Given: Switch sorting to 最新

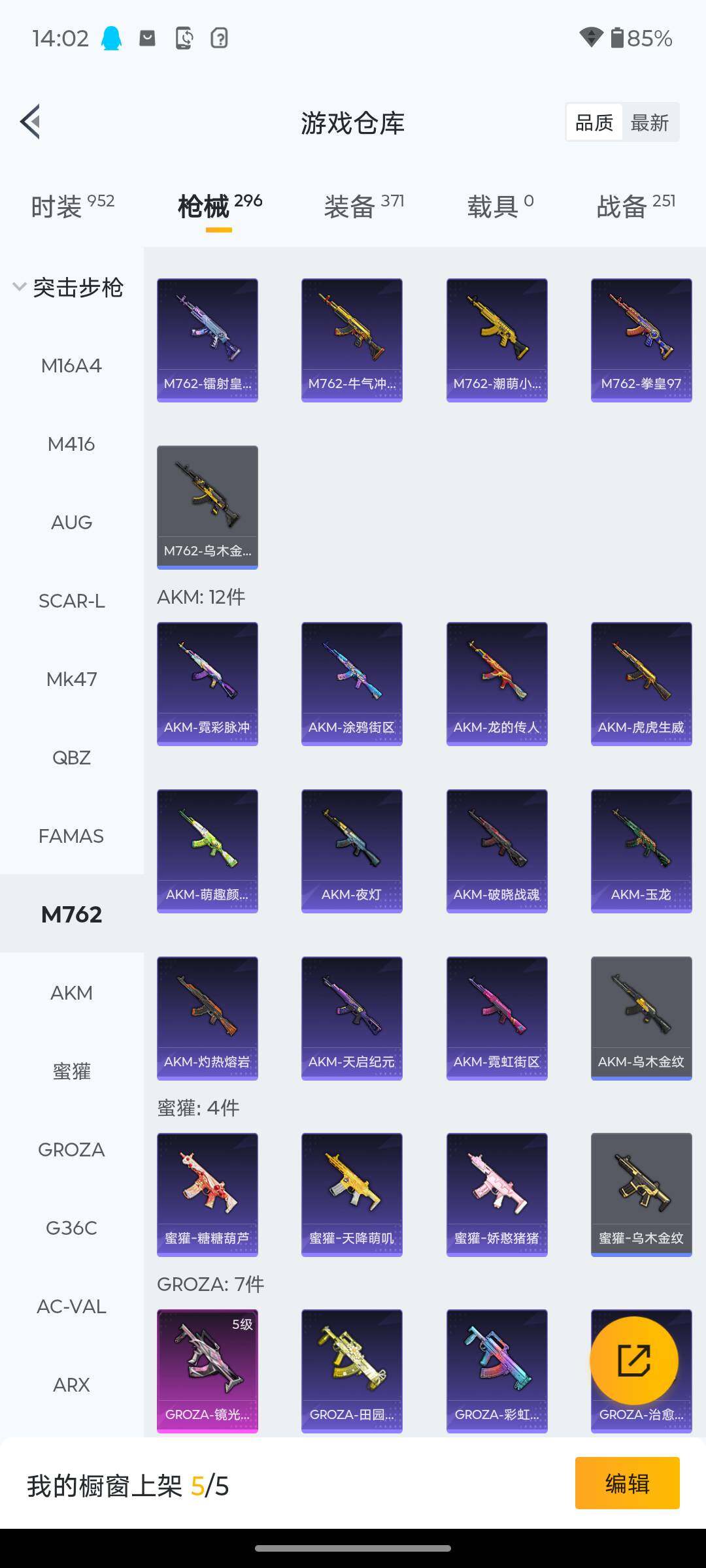Looking at the screenshot, I should (x=649, y=122).
